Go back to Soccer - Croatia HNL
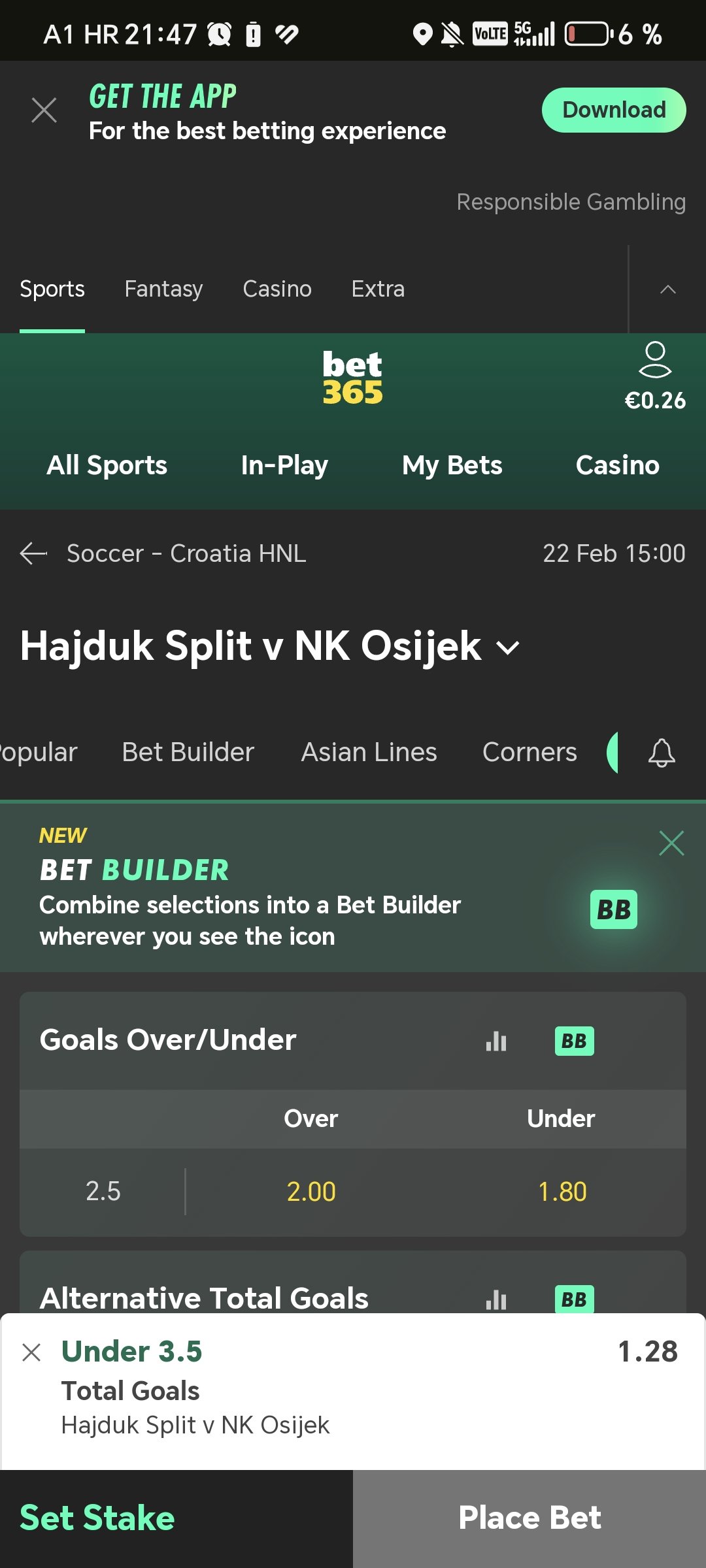 (x=34, y=553)
